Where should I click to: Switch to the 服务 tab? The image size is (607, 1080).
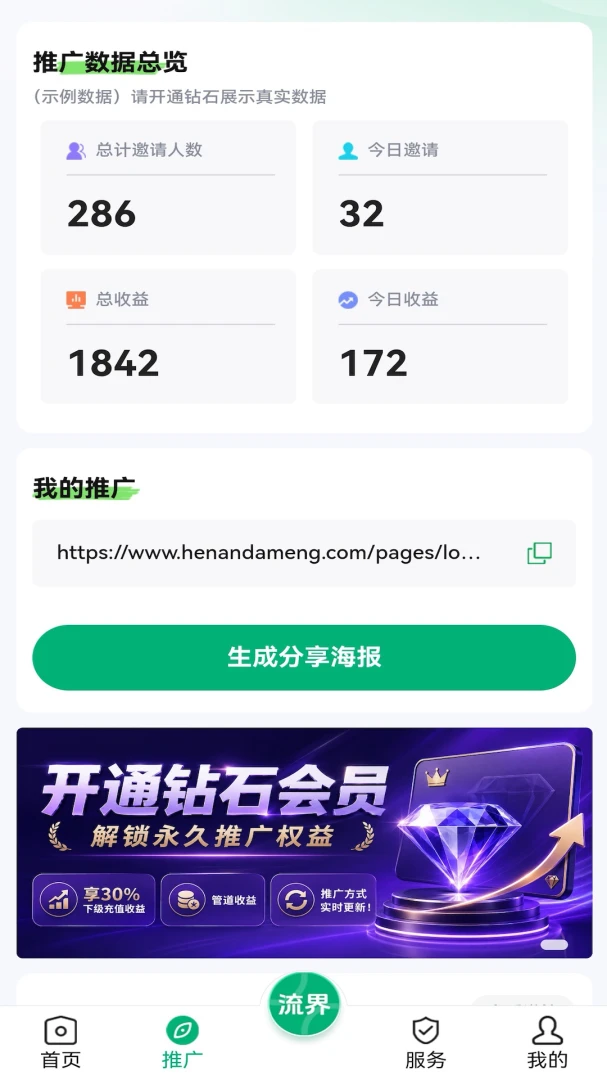pos(425,1043)
